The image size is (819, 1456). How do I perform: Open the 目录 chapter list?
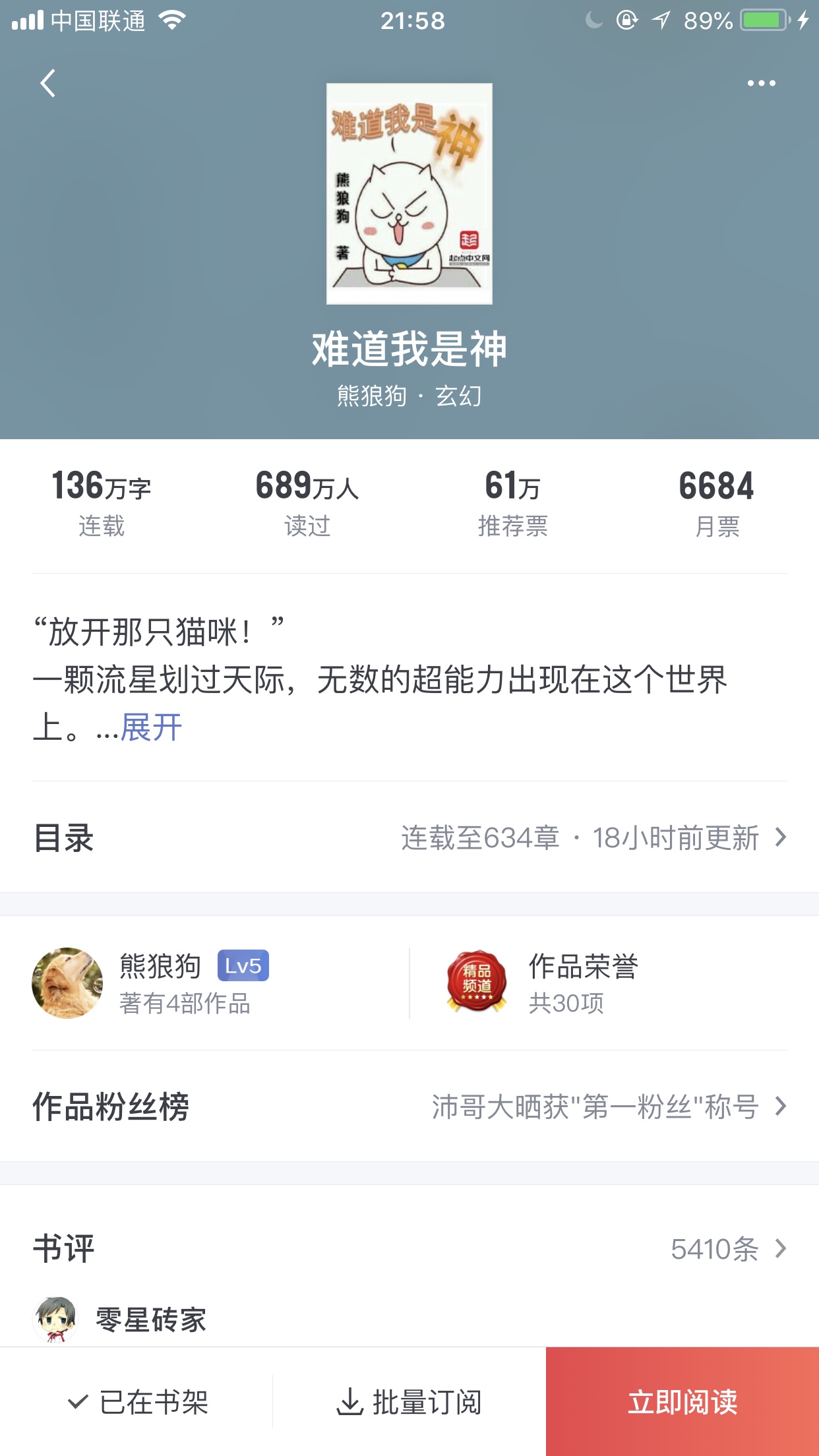pos(409,837)
